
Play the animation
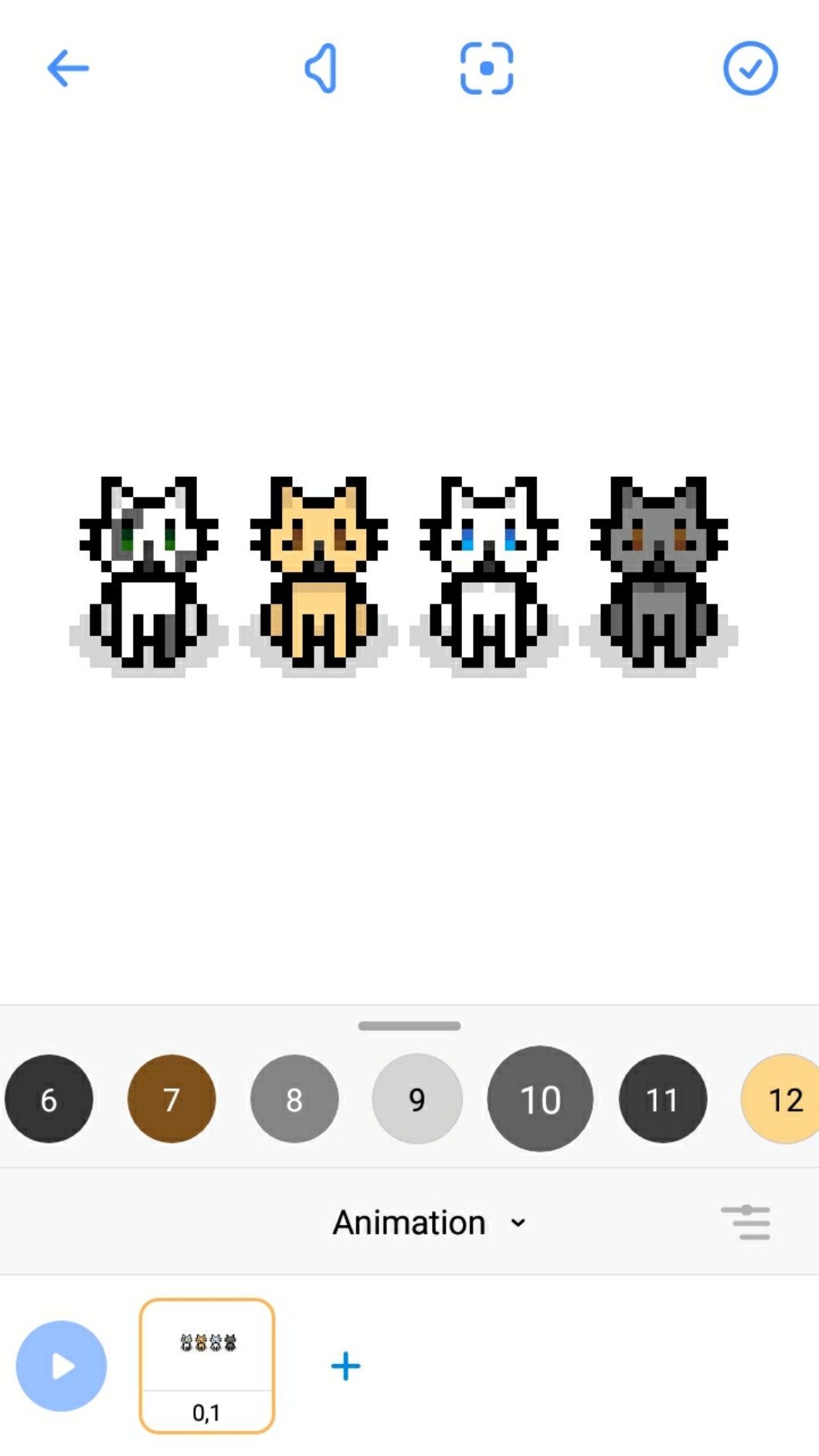62,1366
